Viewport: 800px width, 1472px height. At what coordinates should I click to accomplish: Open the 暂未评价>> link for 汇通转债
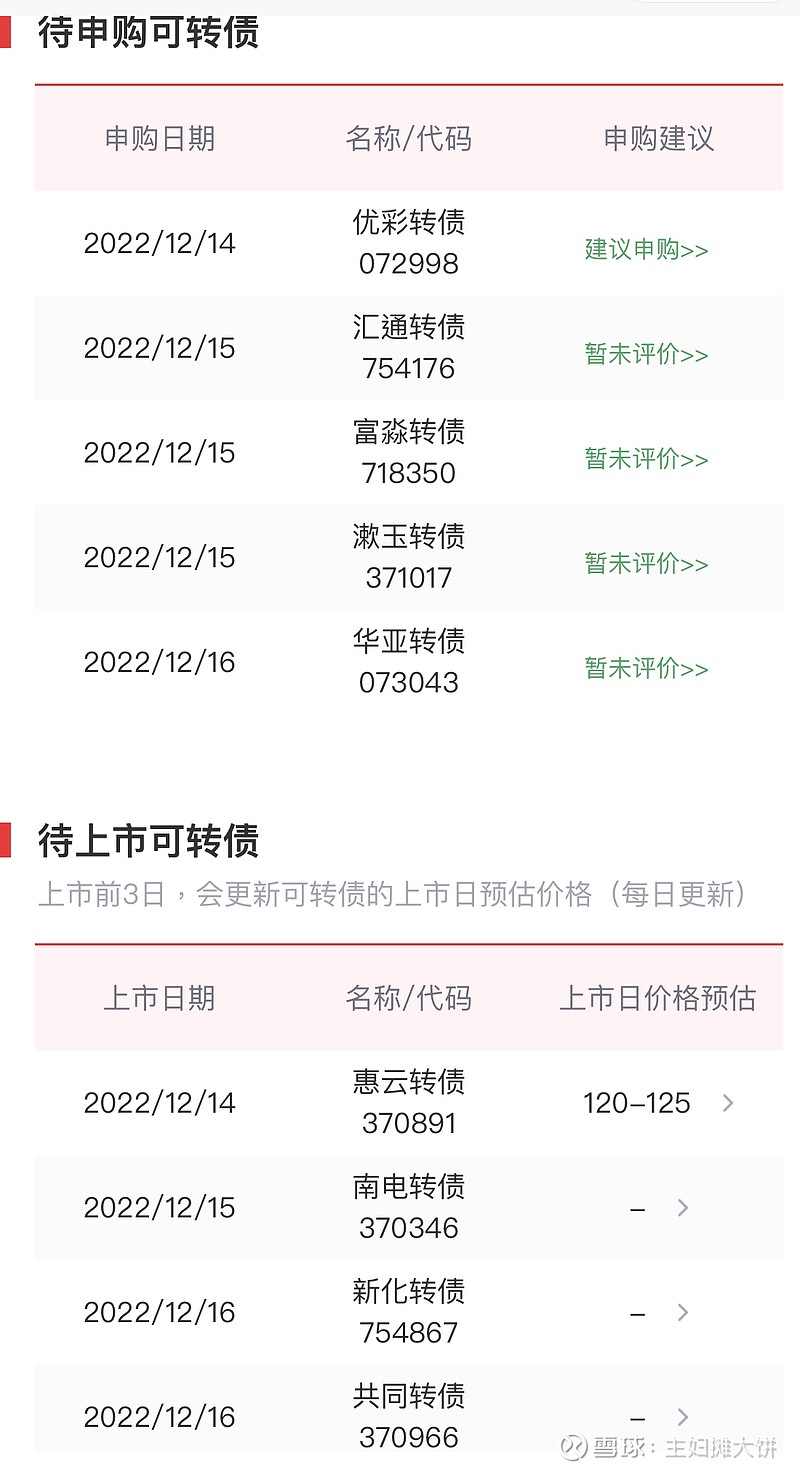[x=646, y=354]
